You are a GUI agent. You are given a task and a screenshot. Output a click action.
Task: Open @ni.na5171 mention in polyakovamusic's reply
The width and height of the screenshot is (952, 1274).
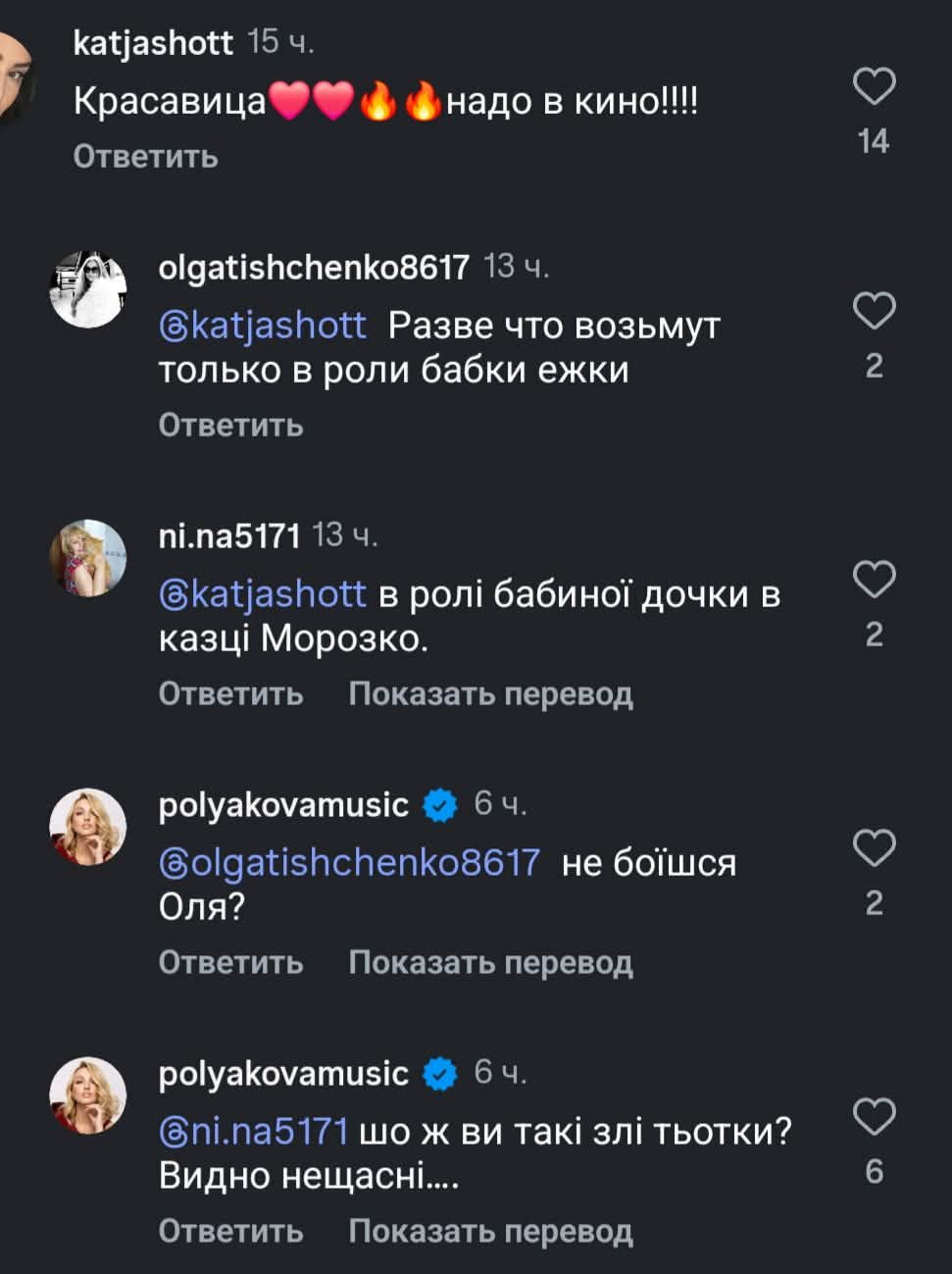pyautogui.click(x=254, y=1131)
